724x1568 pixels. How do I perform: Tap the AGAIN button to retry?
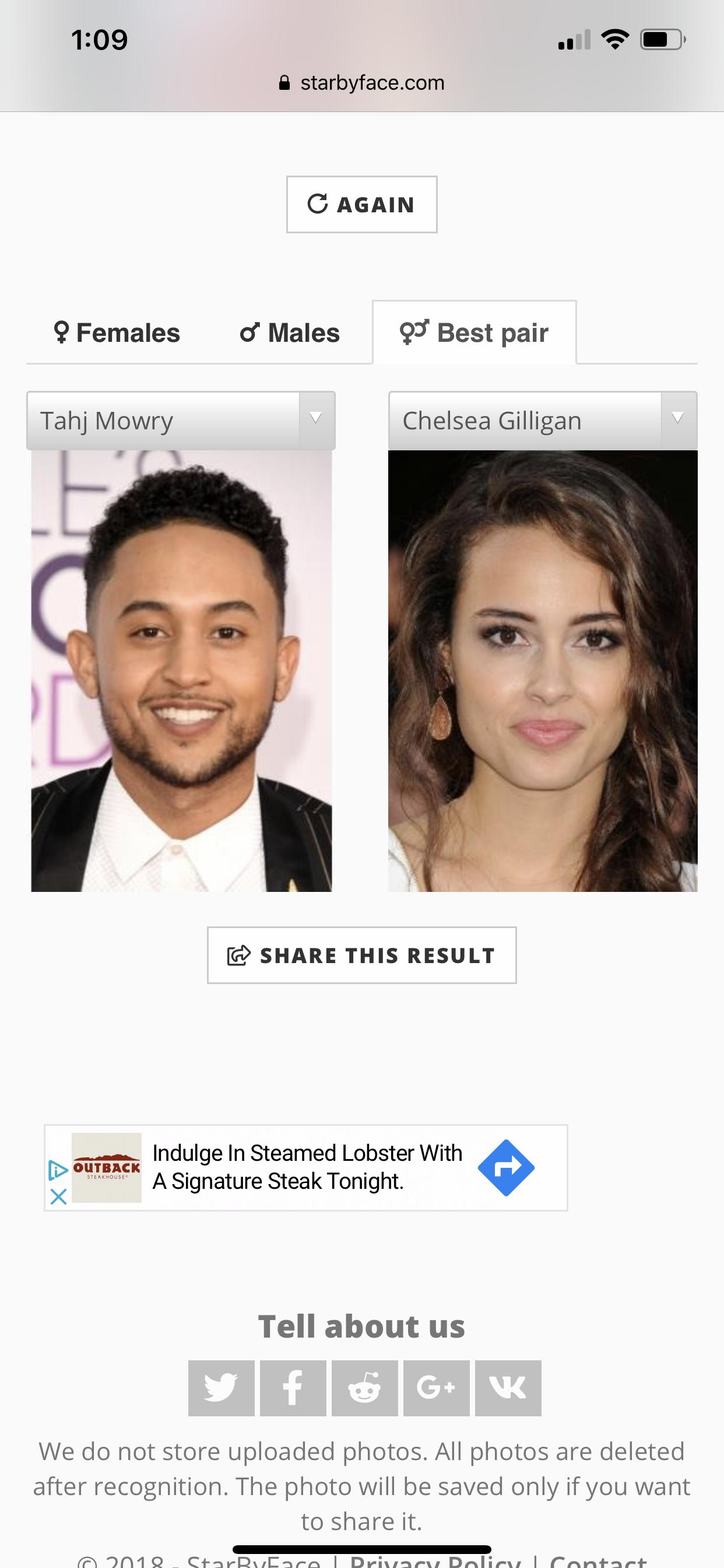pyautogui.click(x=361, y=205)
